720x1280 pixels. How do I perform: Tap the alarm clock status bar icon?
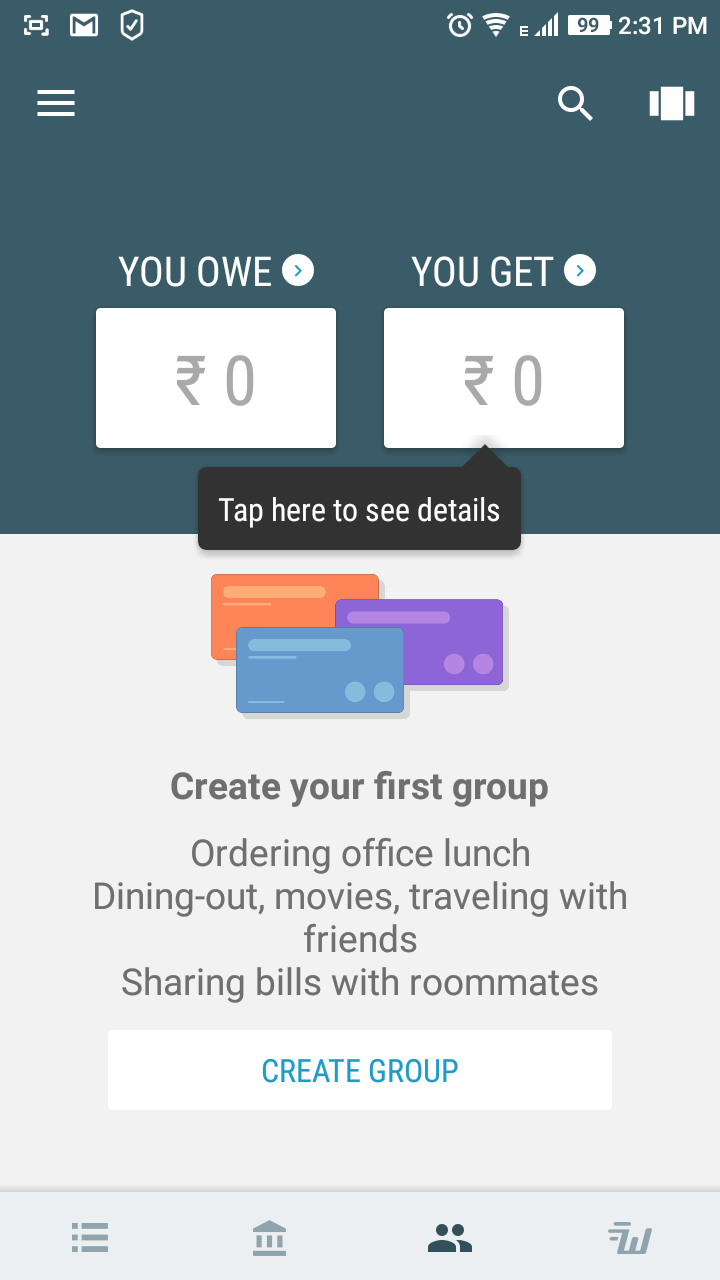(x=459, y=25)
